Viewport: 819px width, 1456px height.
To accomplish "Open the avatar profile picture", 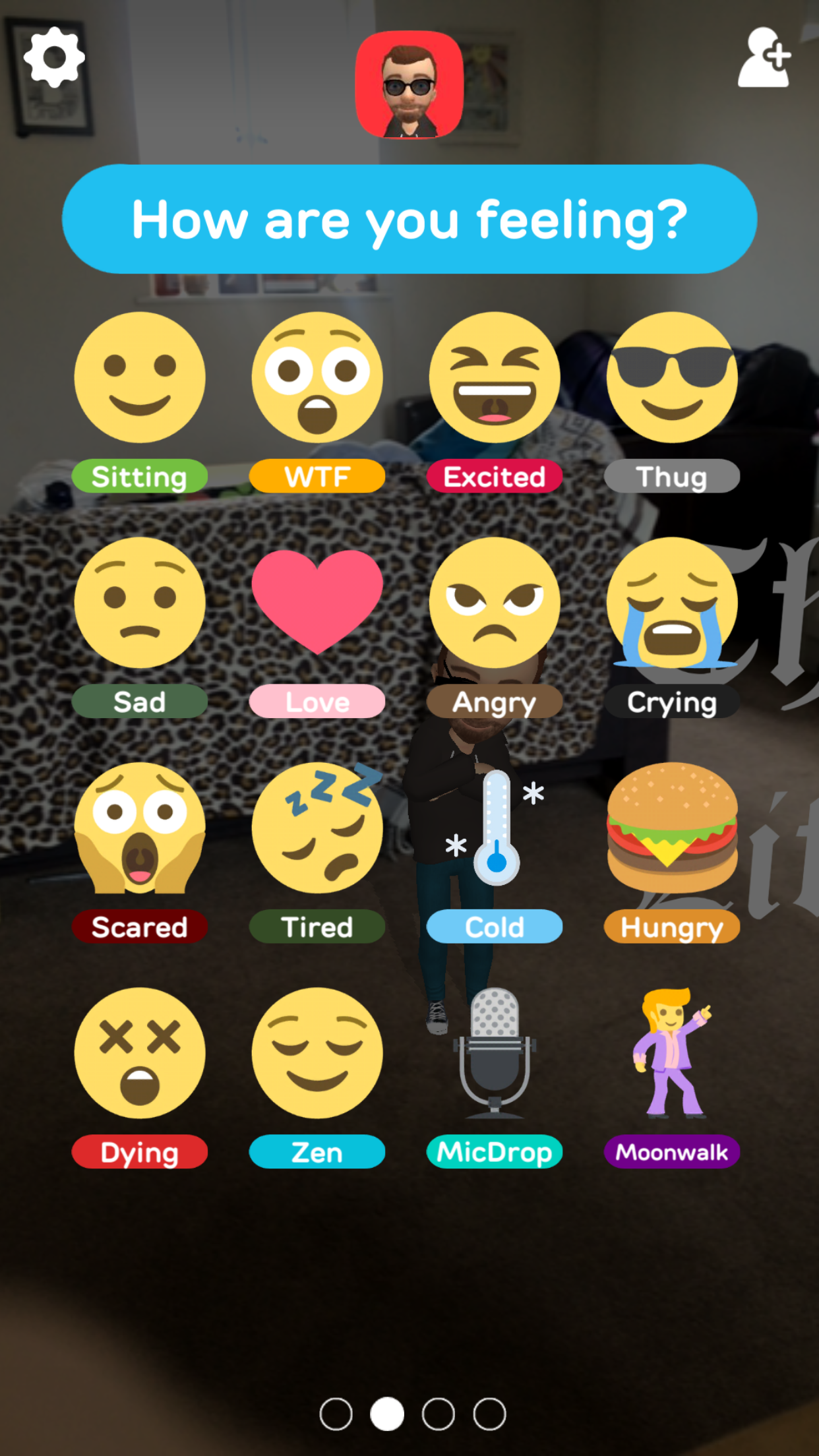I will [x=409, y=84].
